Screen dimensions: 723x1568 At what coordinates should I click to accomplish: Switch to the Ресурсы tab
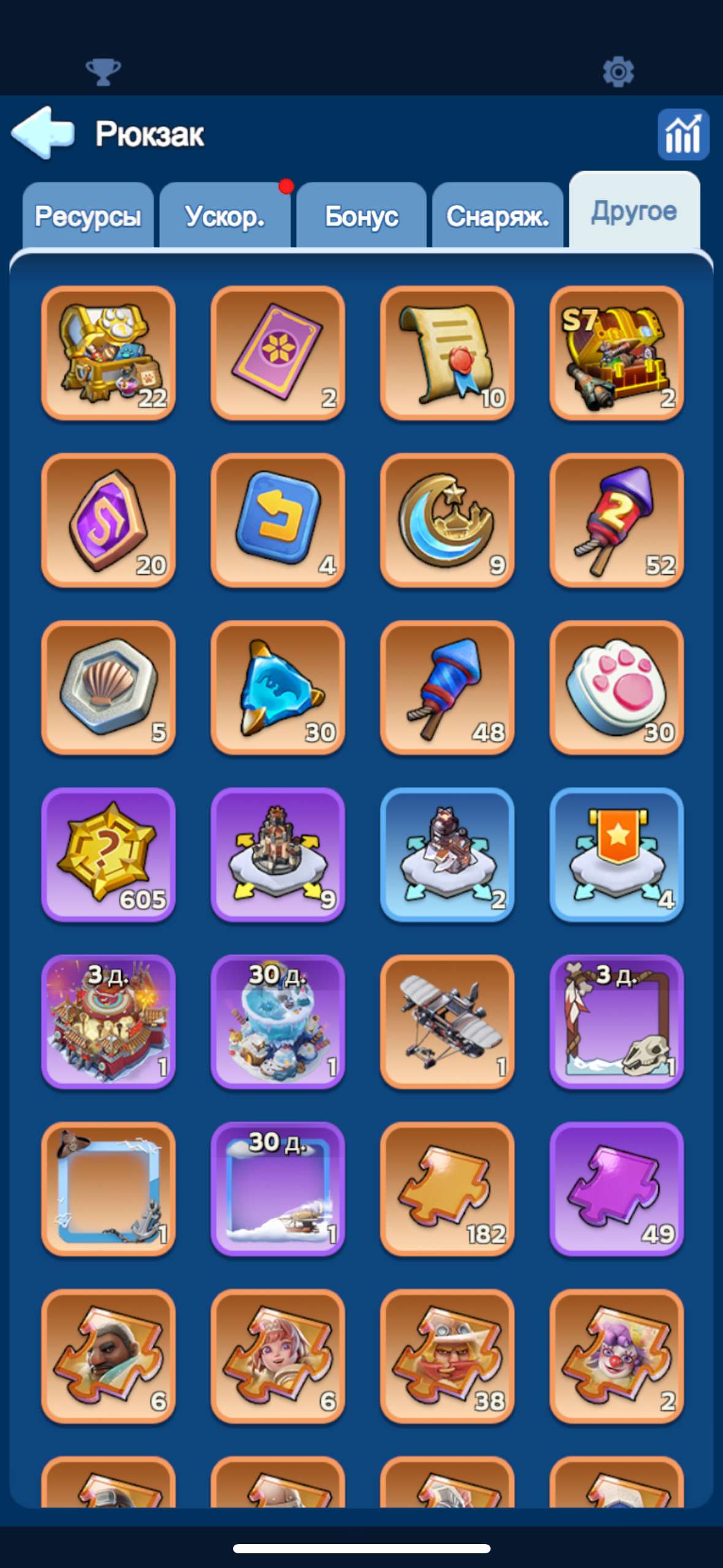[x=88, y=216]
